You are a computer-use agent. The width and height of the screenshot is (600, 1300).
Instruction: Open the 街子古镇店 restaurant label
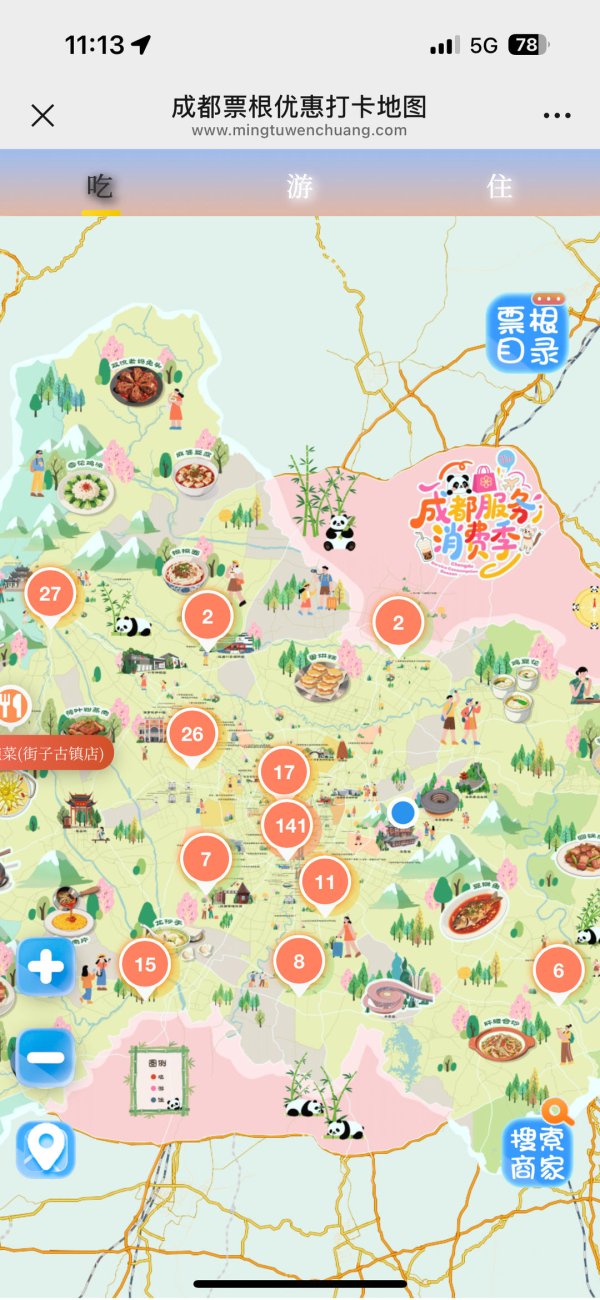(56, 753)
